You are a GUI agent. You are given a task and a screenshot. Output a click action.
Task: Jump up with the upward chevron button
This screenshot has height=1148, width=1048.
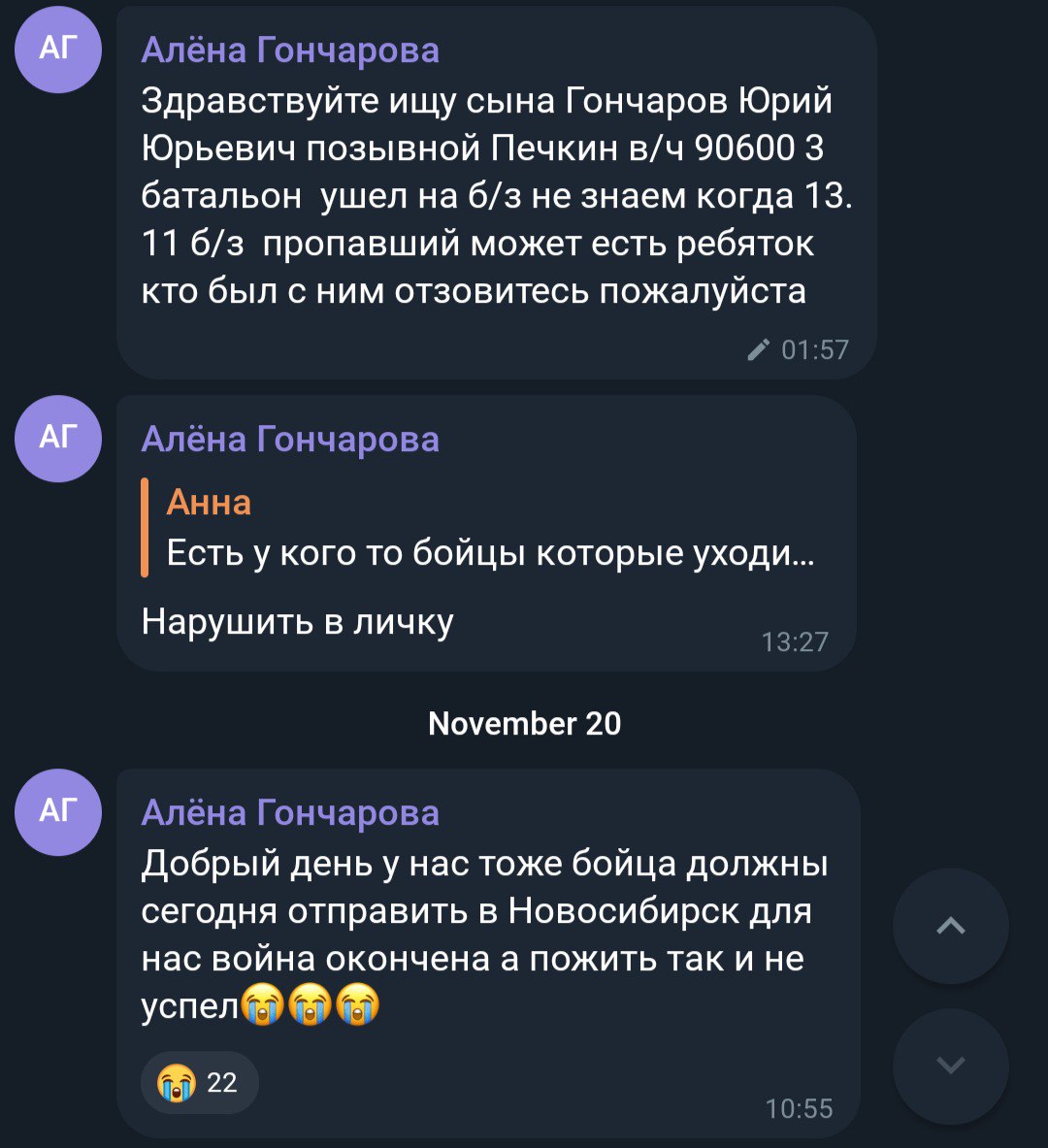pos(950,926)
